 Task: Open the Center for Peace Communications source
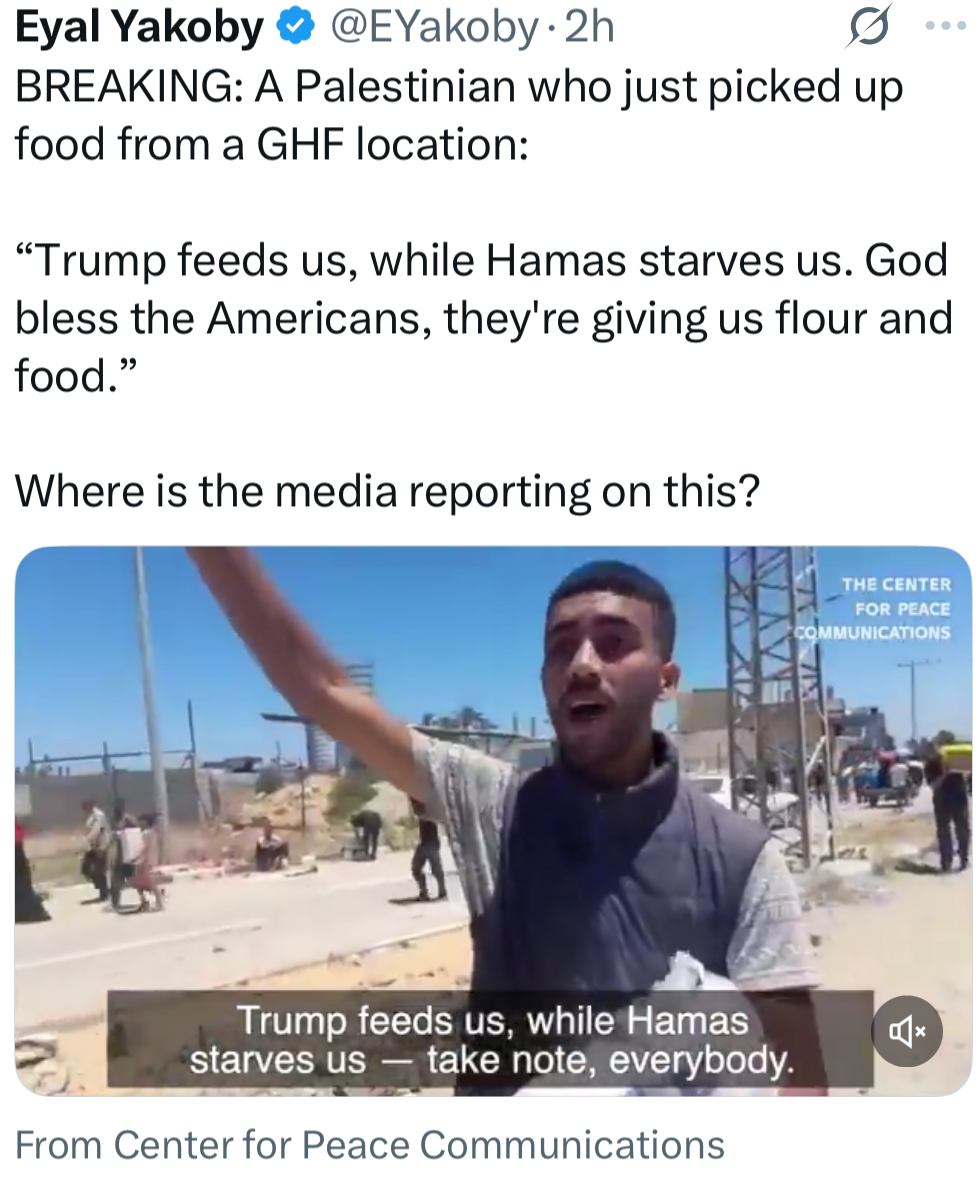[369, 1145]
